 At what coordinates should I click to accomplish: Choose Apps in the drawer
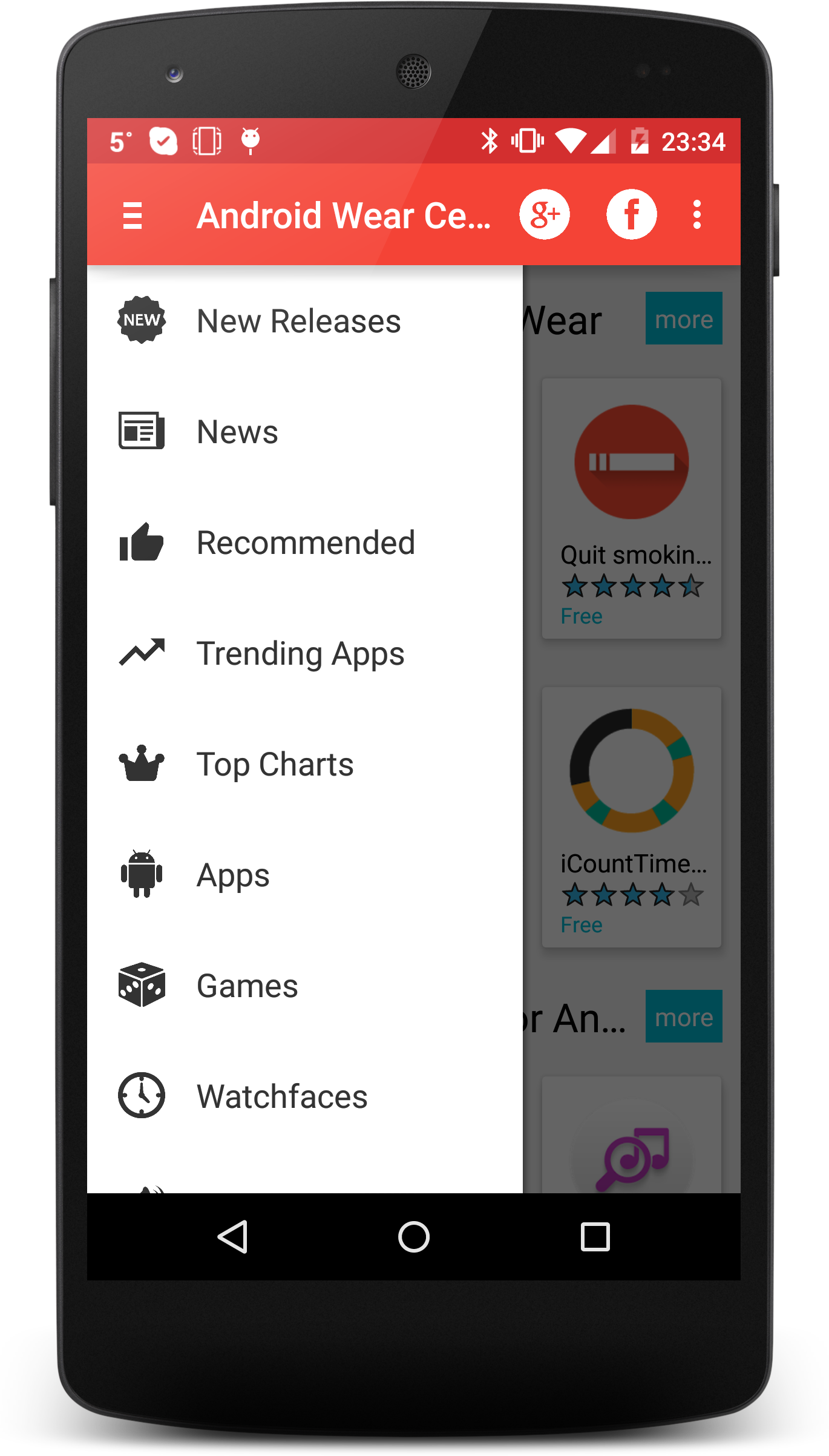click(x=233, y=875)
